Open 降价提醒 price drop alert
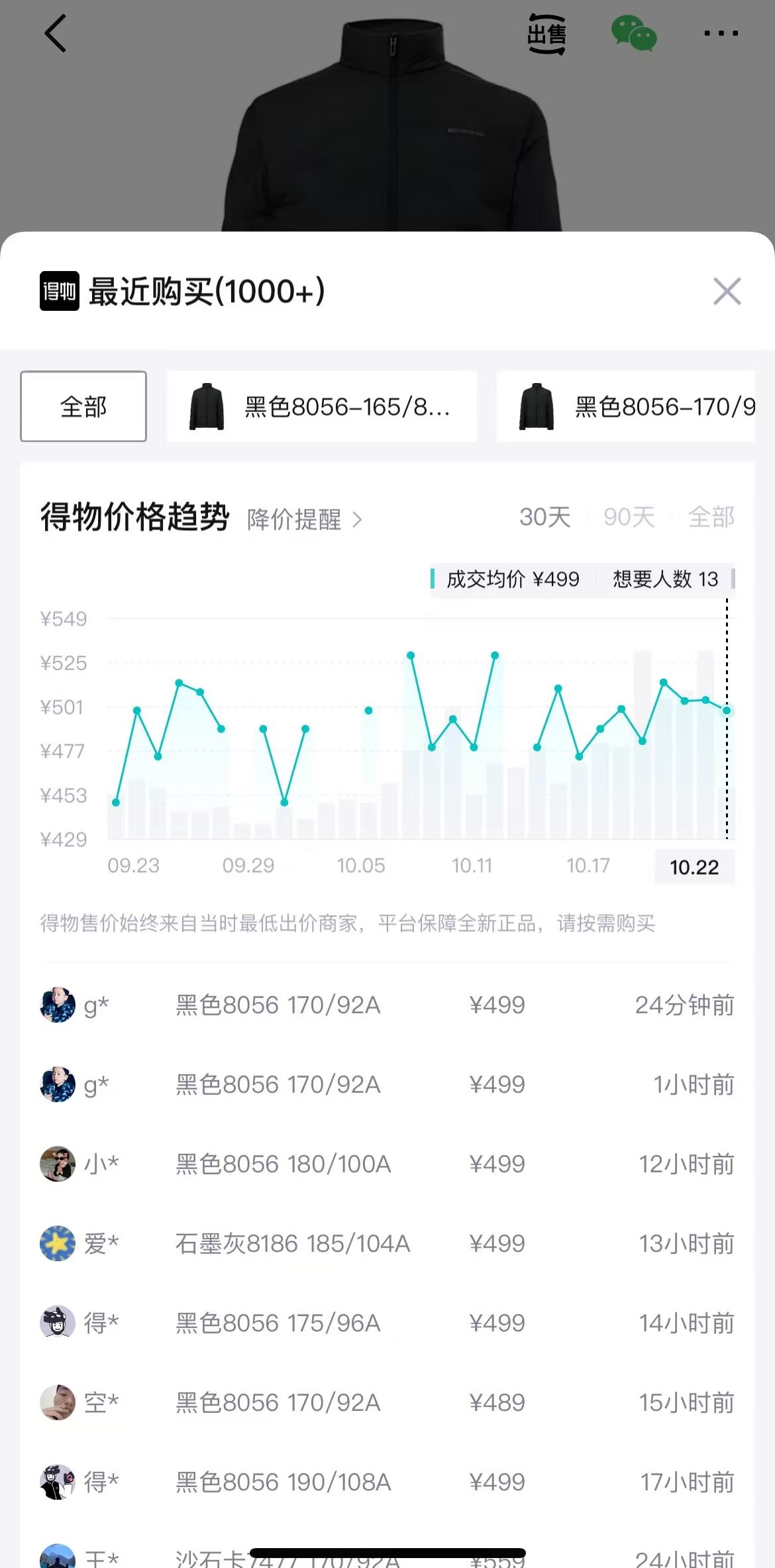775x1568 pixels. pos(304,519)
